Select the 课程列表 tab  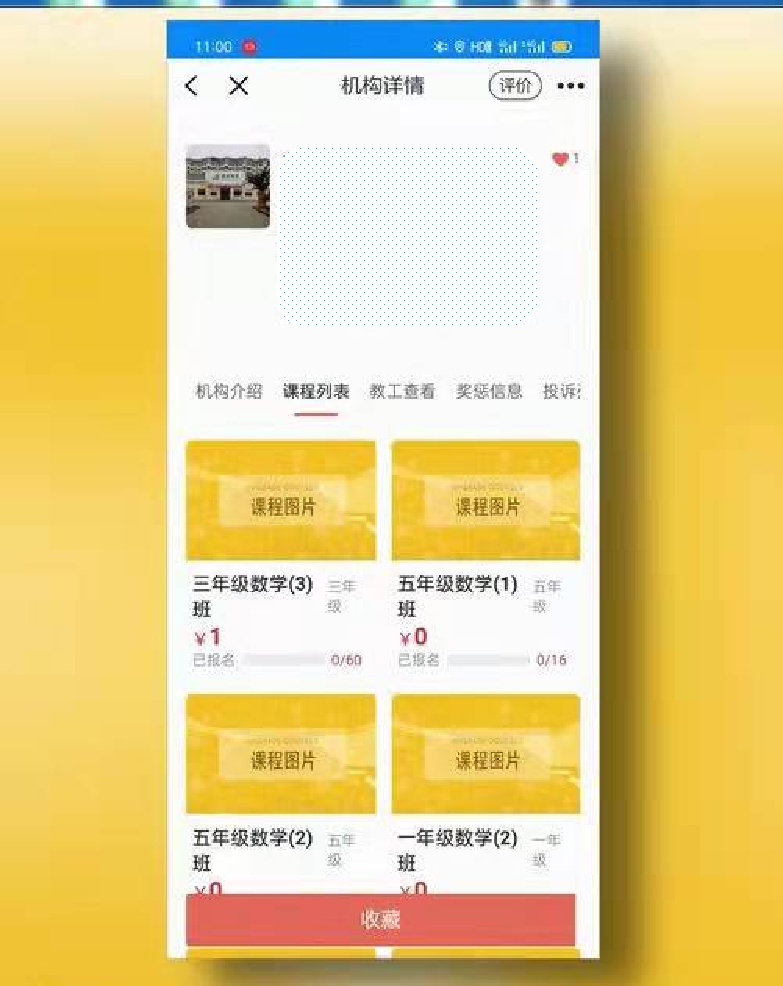(x=316, y=391)
